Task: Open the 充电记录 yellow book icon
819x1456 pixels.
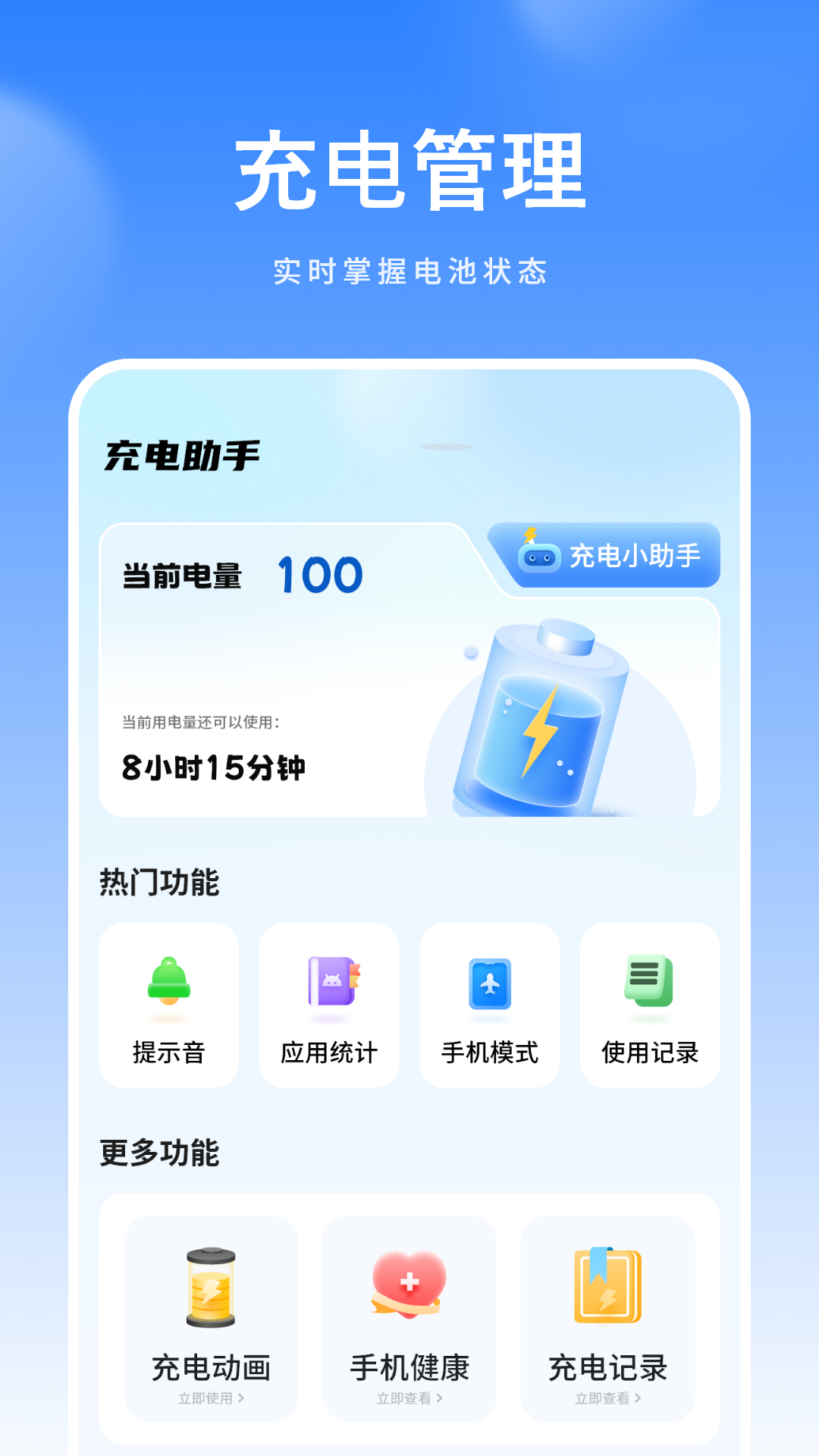Action: point(607,1285)
